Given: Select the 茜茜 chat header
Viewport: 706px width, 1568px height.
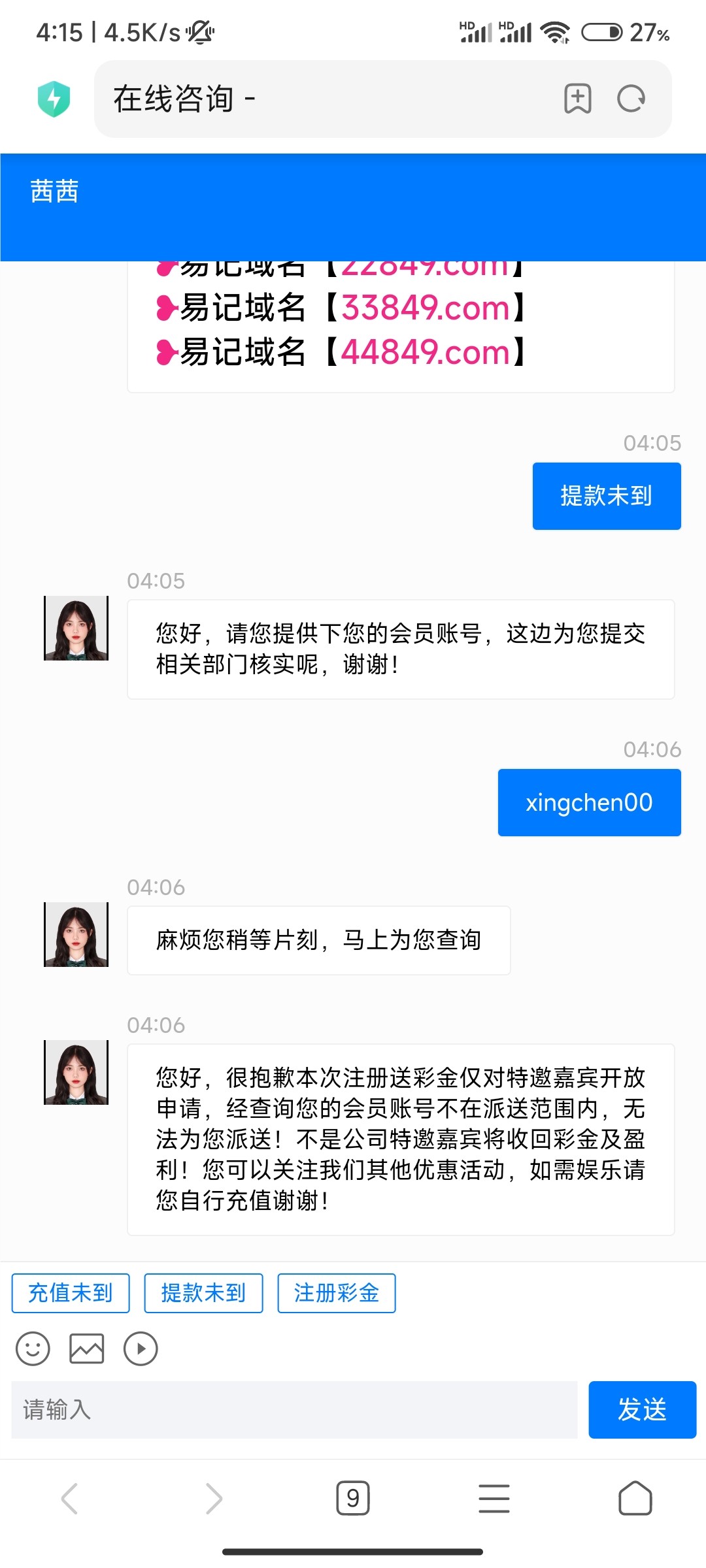Looking at the screenshot, I should [x=55, y=192].
